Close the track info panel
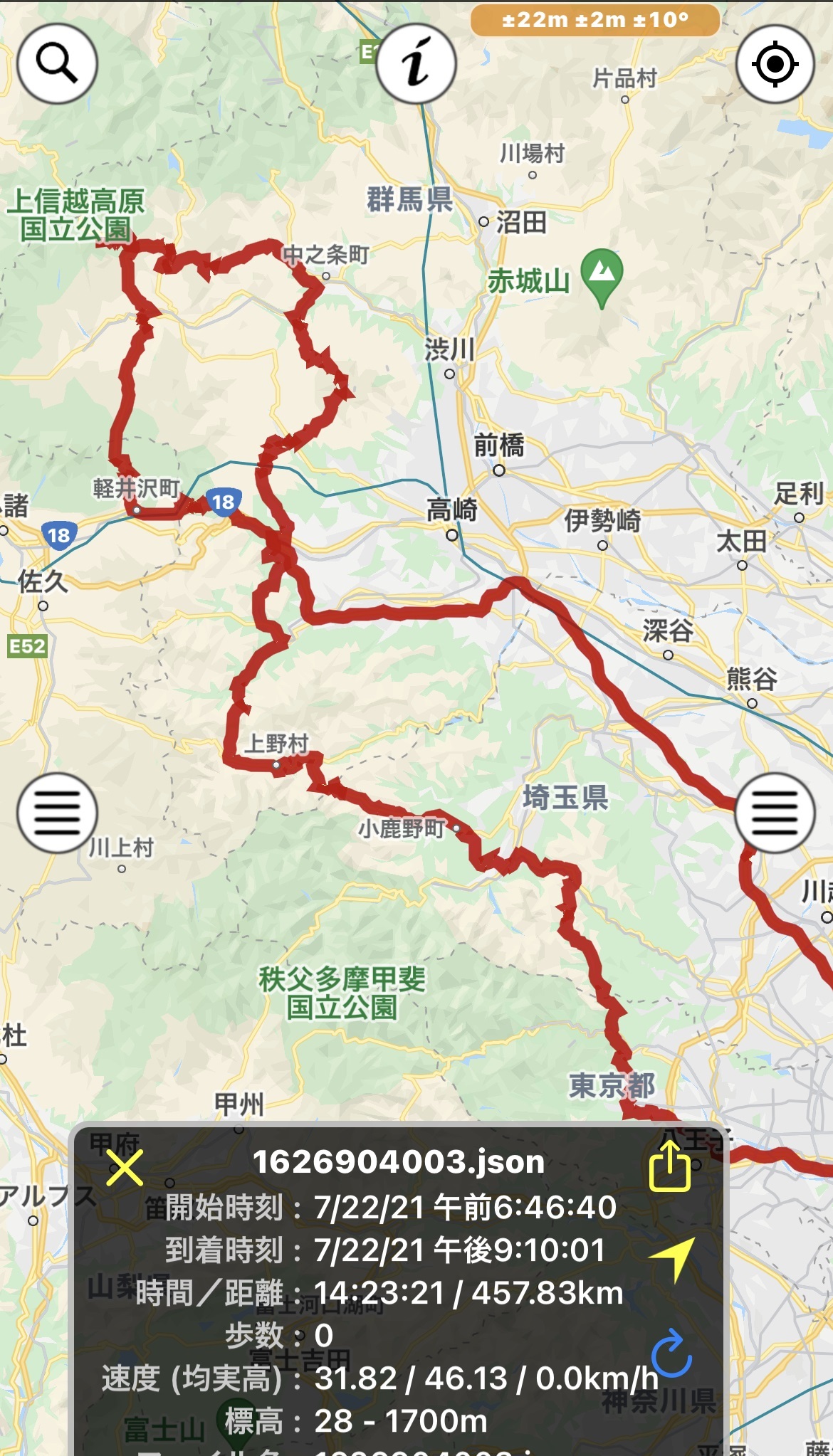The height and width of the screenshot is (1456, 833). click(x=125, y=1168)
